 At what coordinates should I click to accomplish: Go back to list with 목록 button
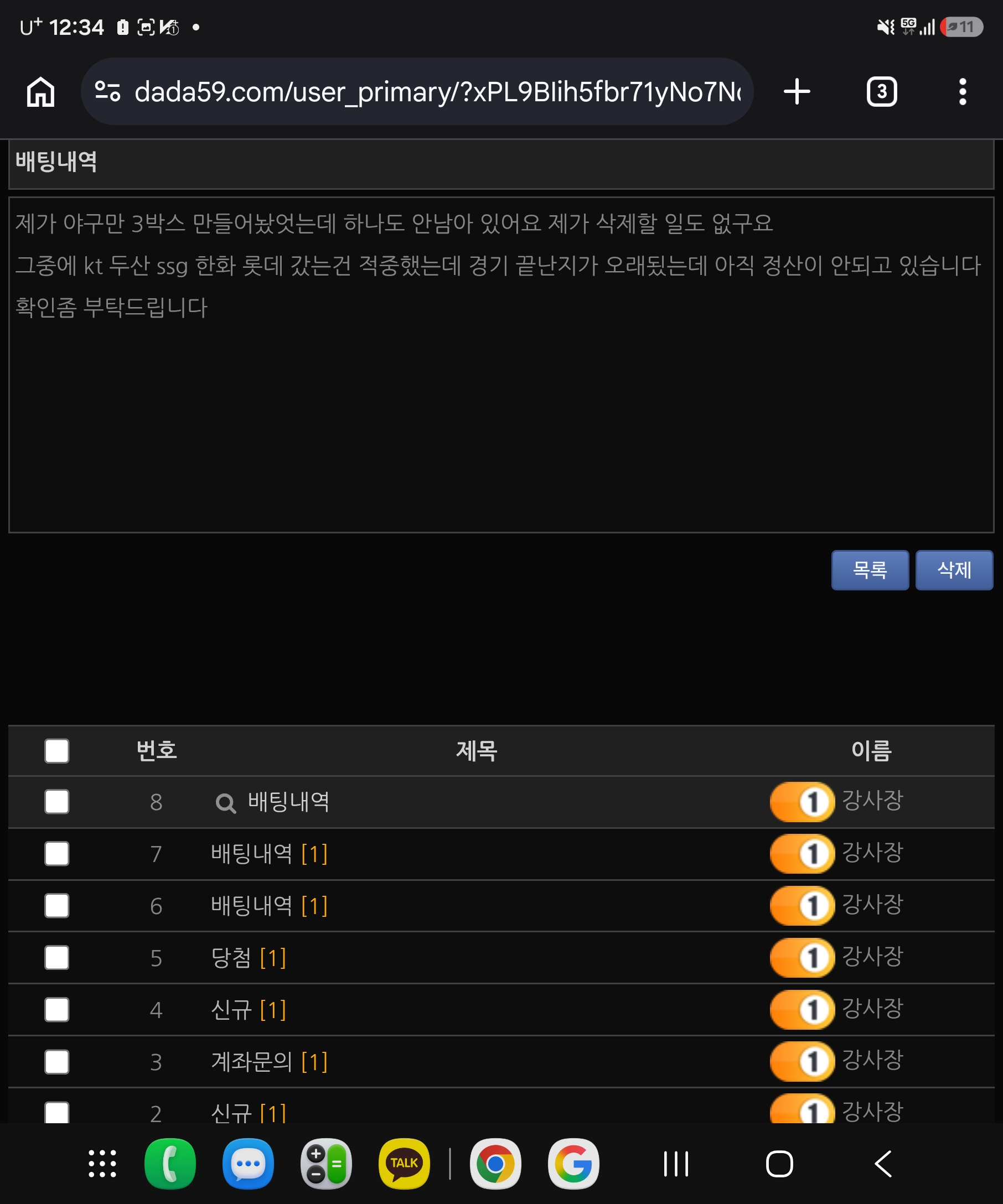(x=870, y=570)
